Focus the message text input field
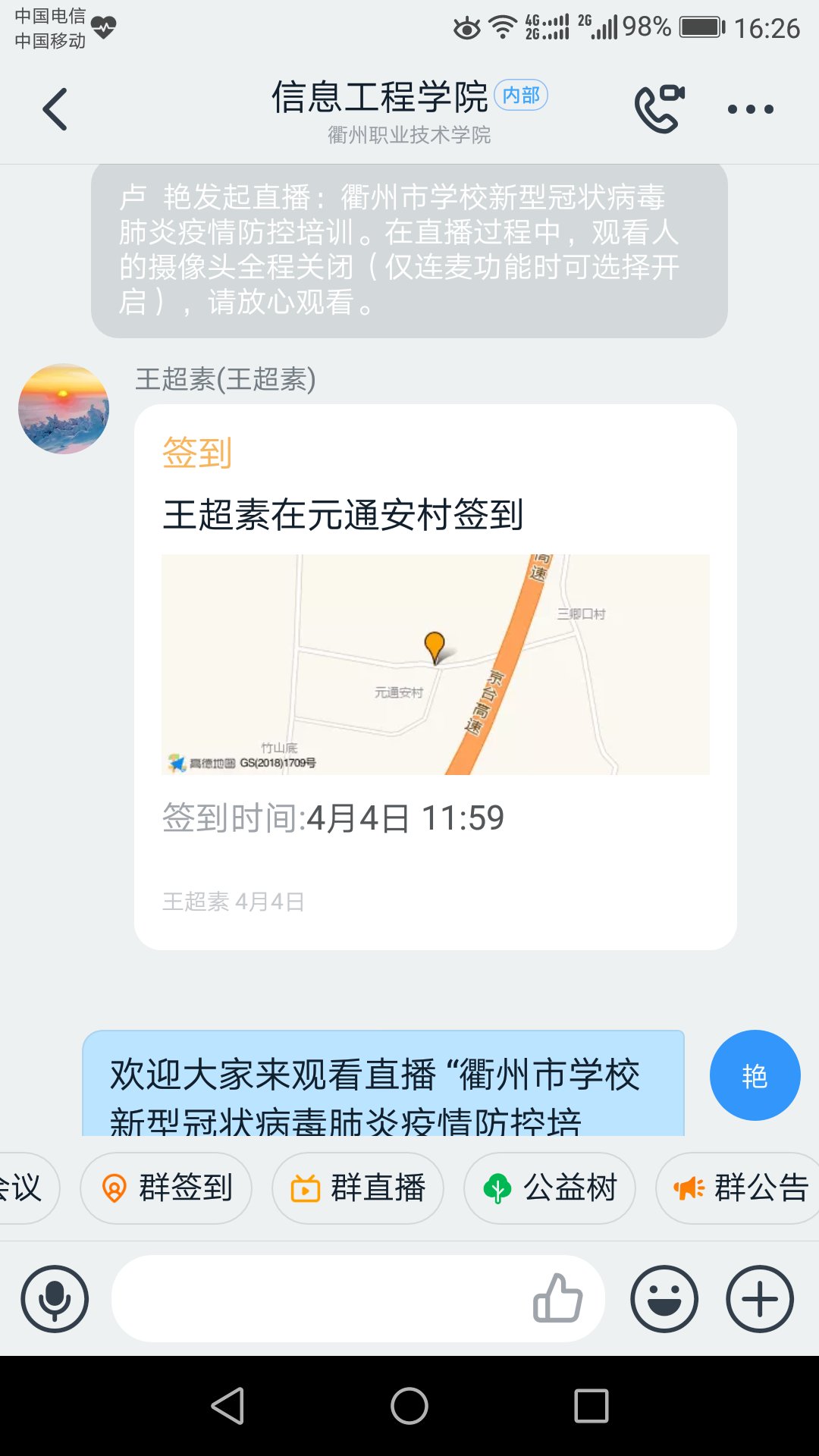This screenshot has height=1456, width=819. 318,1298
